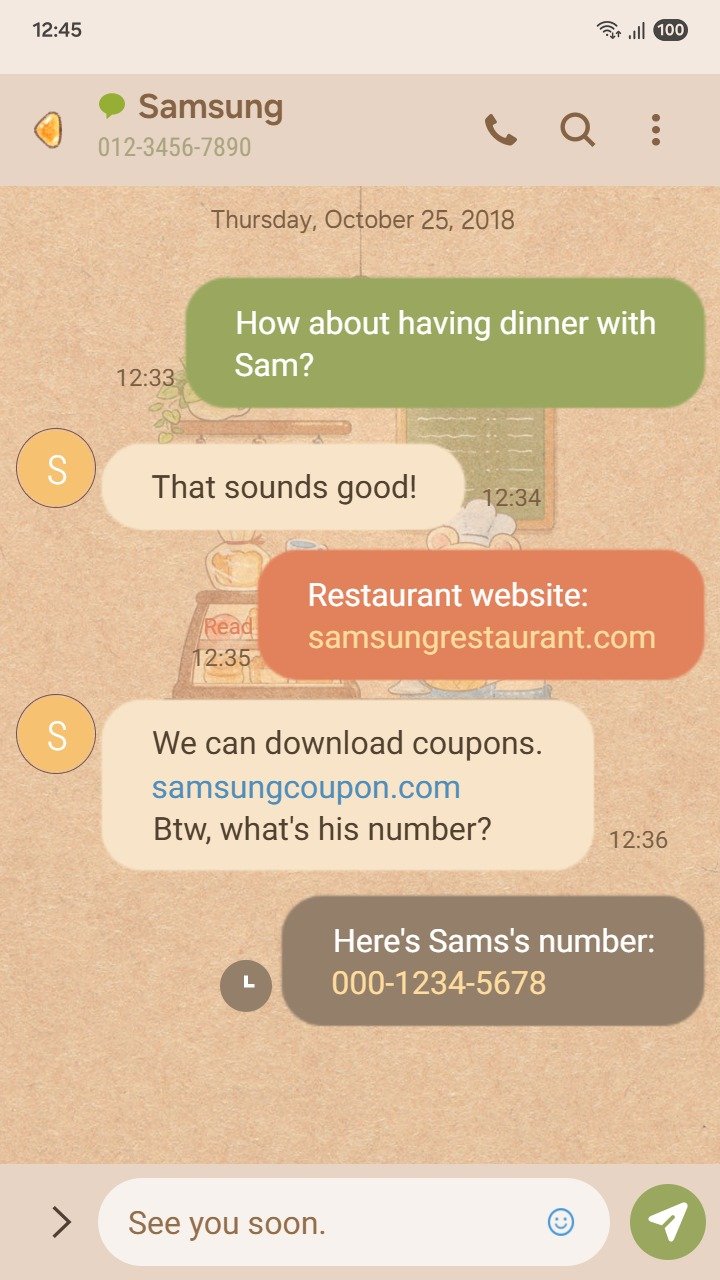Open the sender avatar beside "That sounds good!"
Screen dimensions: 720x1280
point(56,468)
